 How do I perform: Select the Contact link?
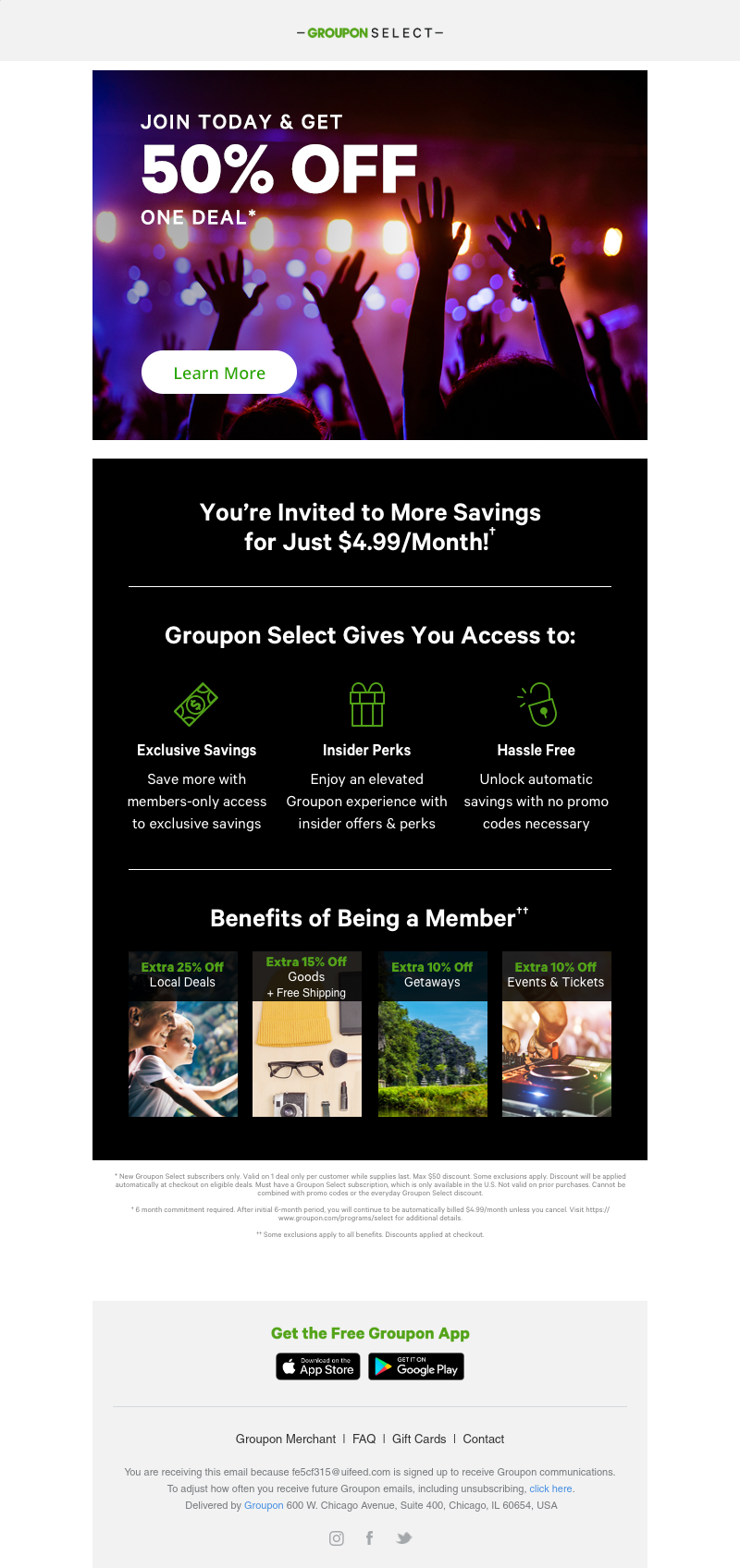[484, 1439]
